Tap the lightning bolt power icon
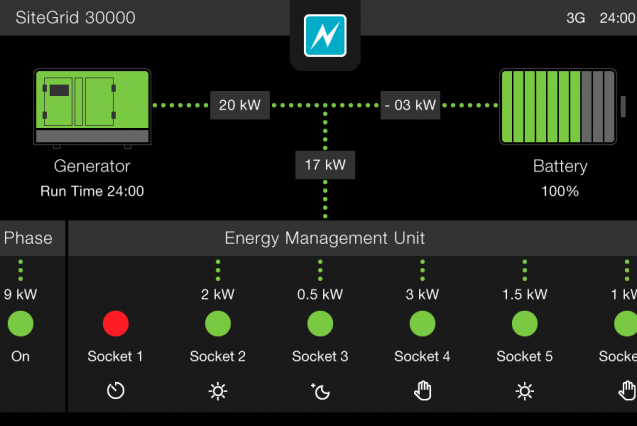Image resolution: width=637 pixels, height=426 pixels. (324, 36)
